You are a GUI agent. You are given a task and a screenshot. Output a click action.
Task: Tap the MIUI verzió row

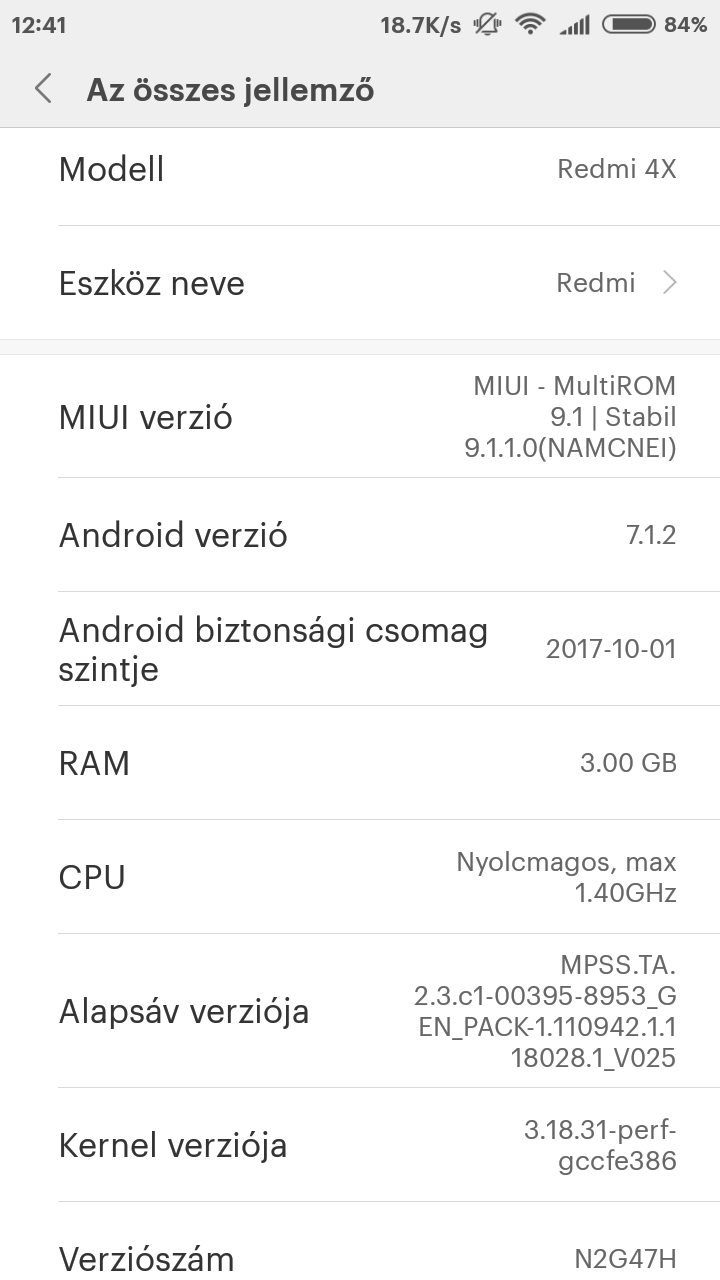tap(360, 416)
